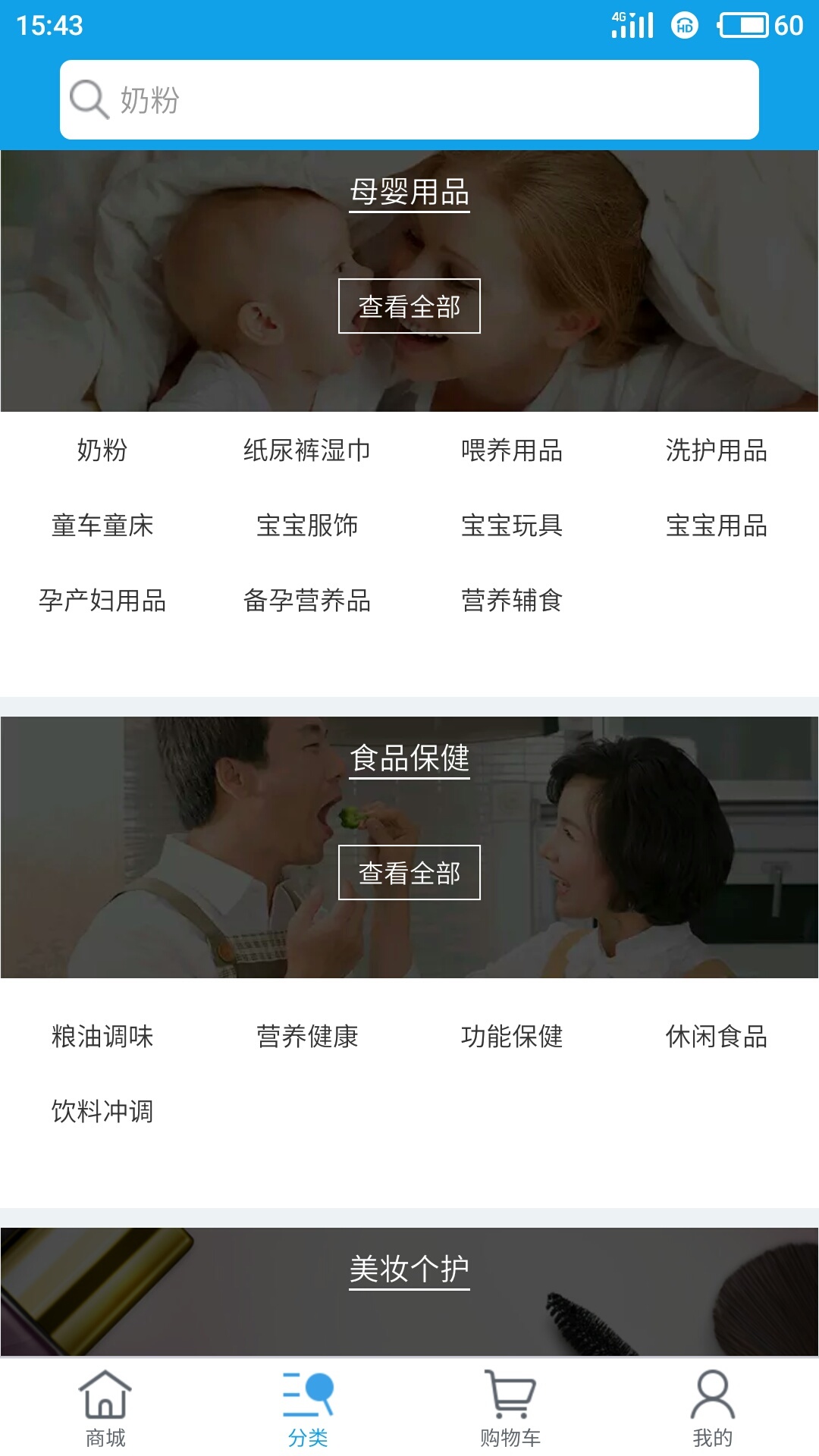The height and width of the screenshot is (1456, 819).
Task: Open 洗护用品 subcategory
Action: pos(717,450)
